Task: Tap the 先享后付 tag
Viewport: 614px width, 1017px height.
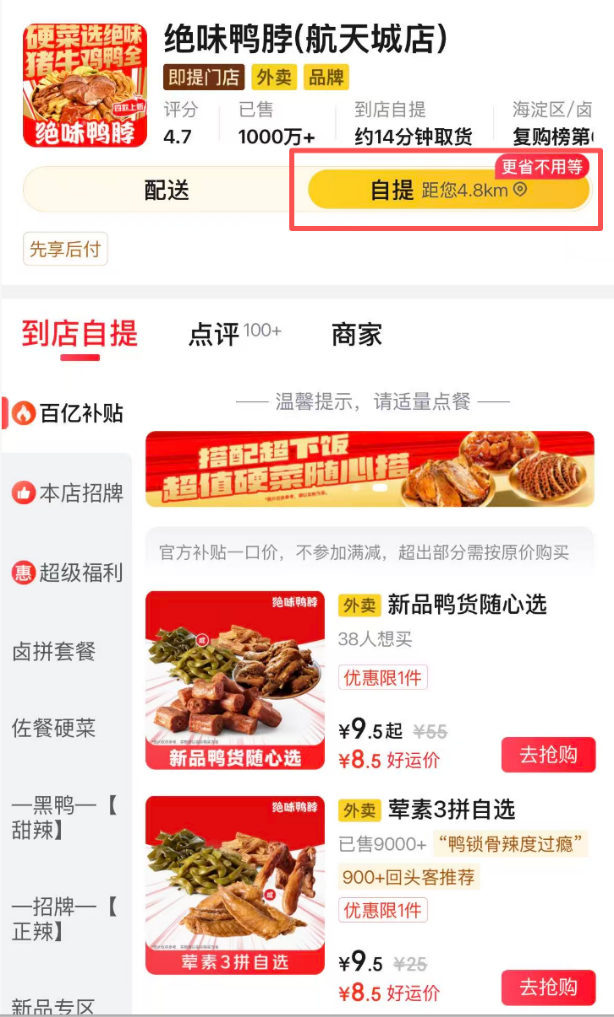Action: [x=65, y=249]
